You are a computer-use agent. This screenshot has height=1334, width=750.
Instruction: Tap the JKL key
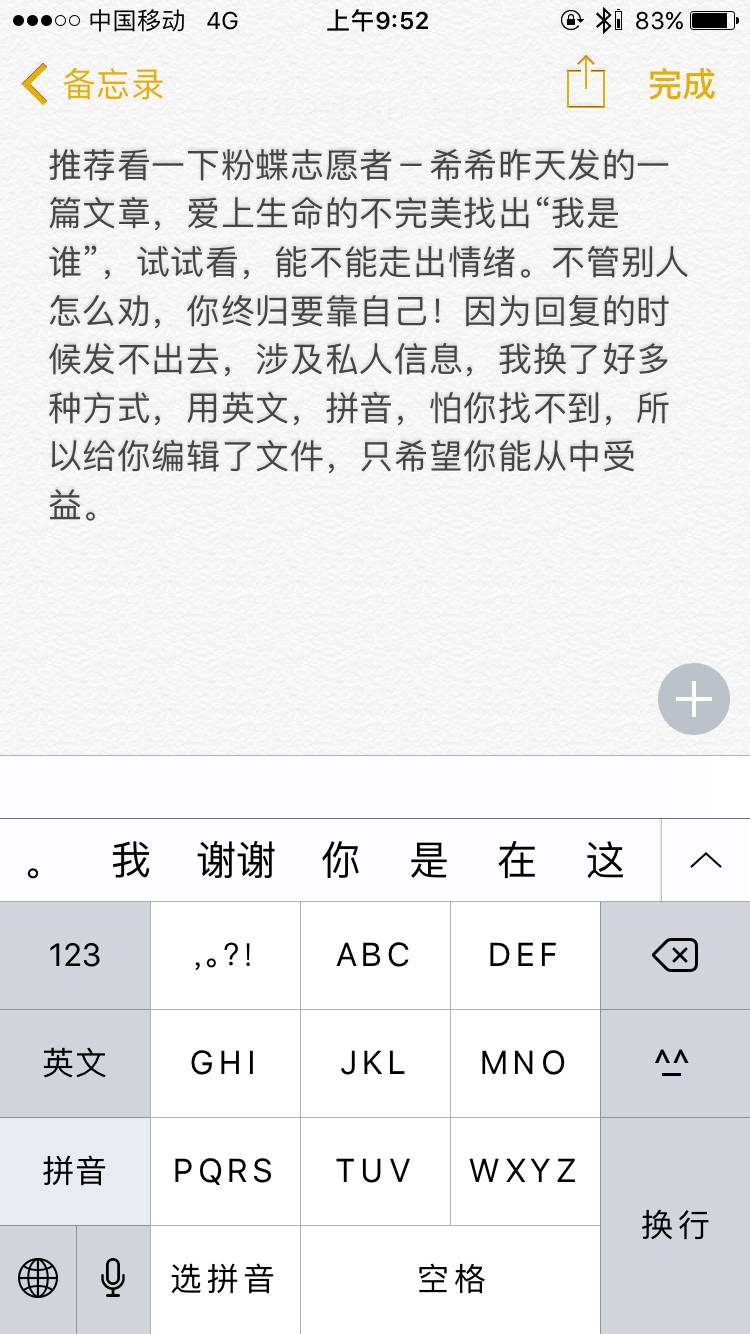click(374, 1063)
